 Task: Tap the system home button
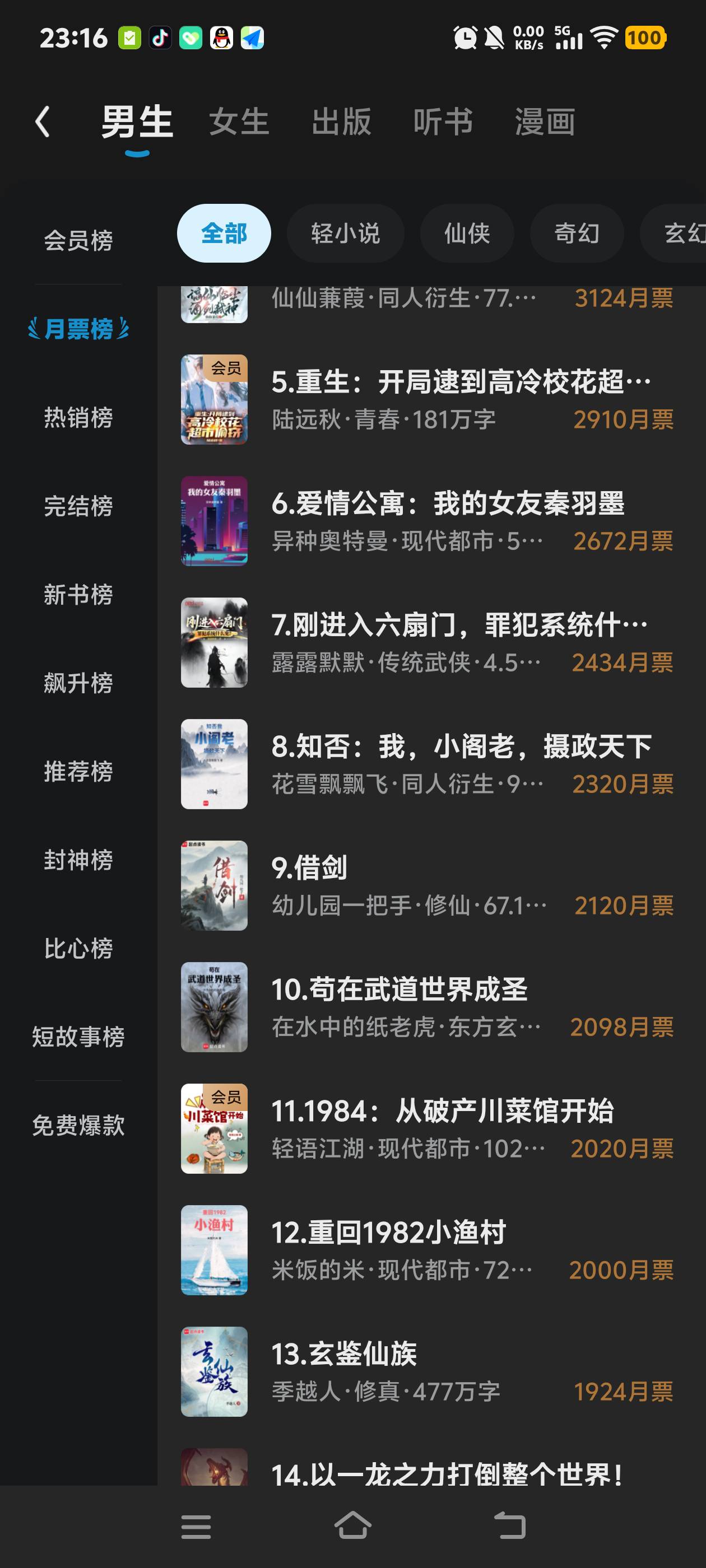click(x=352, y=1525)
